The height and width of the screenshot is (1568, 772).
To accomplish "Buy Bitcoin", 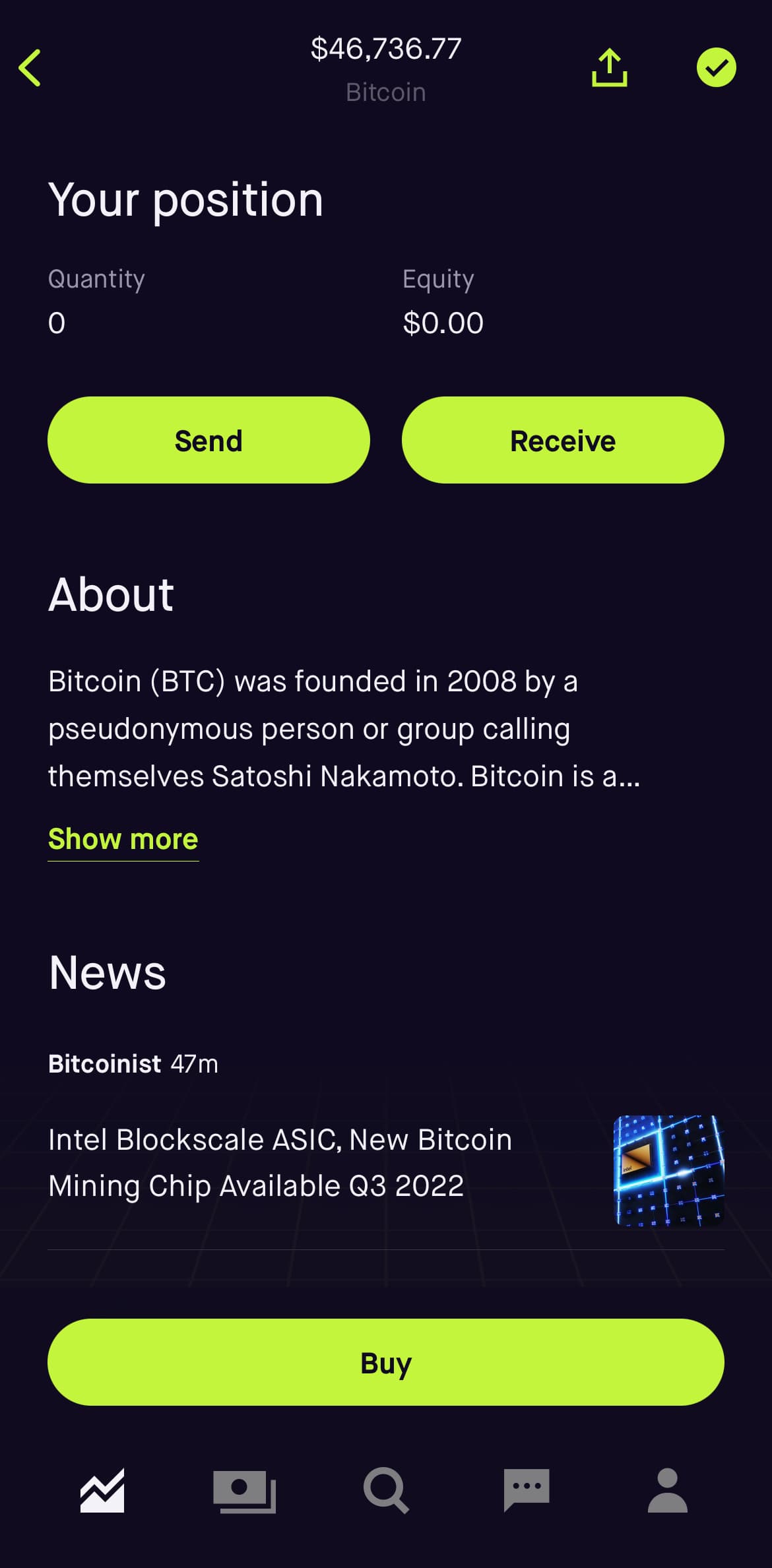I will (386, 1362).
